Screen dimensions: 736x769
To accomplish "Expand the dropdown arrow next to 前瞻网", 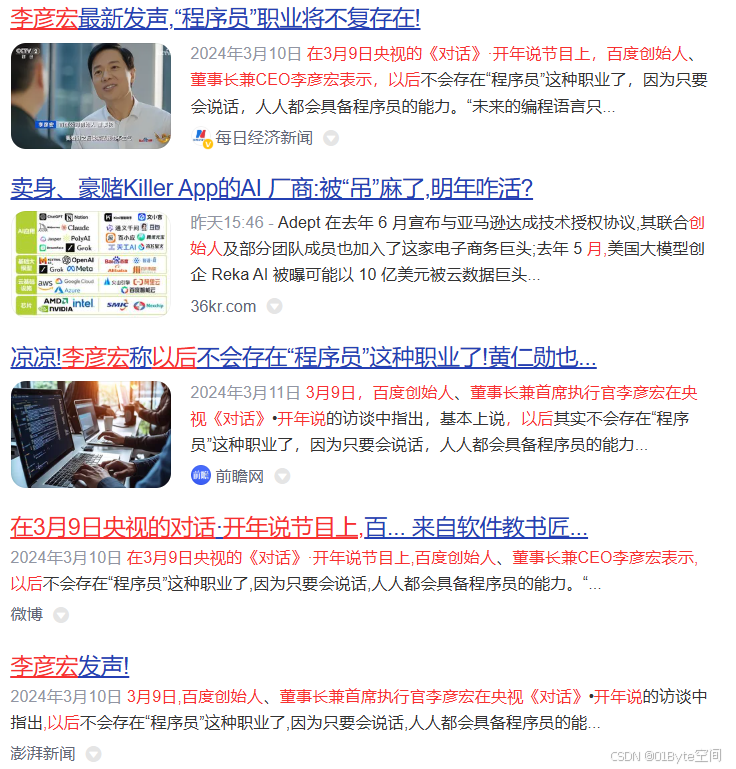I will tap(282, 476).
